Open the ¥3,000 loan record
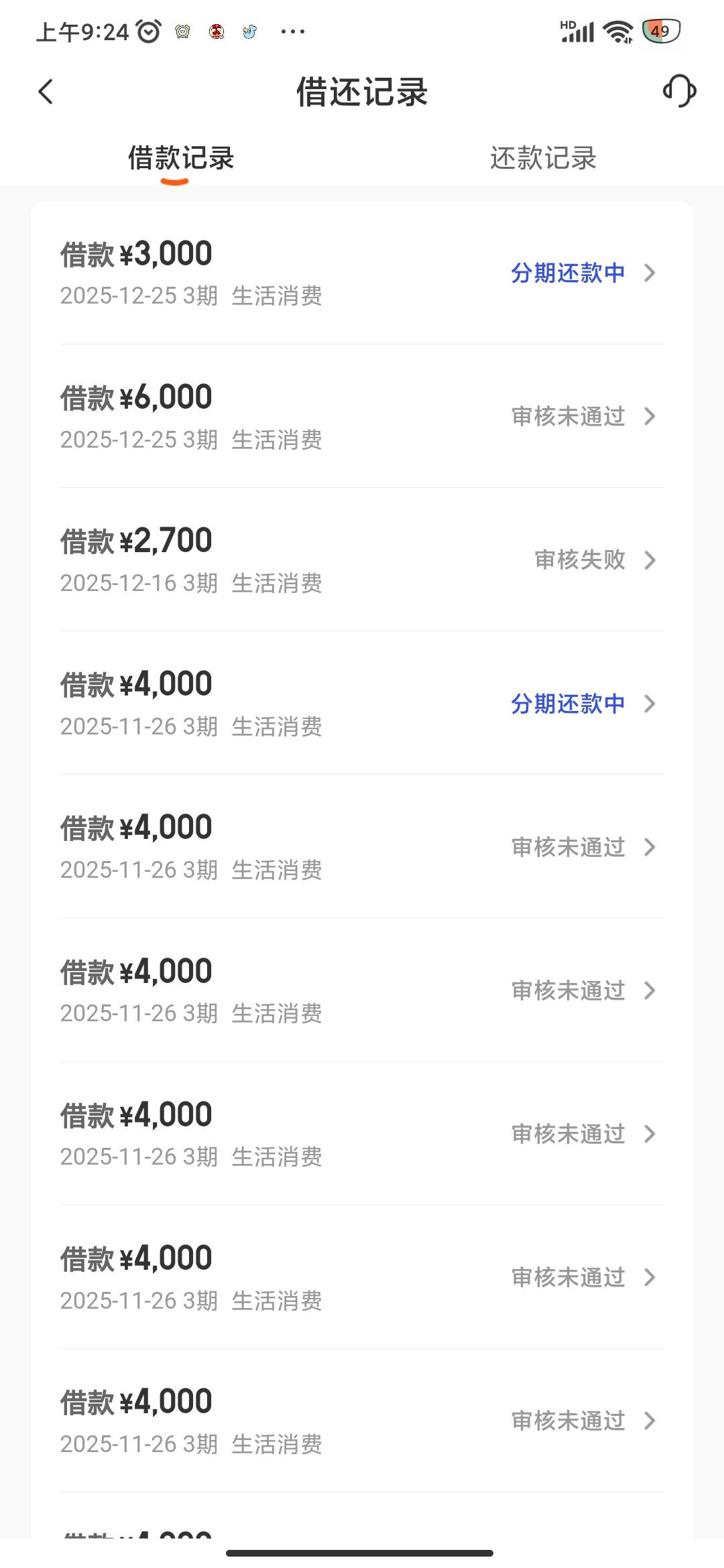This screenshot has height=1568, width=724. coord(362,273)
